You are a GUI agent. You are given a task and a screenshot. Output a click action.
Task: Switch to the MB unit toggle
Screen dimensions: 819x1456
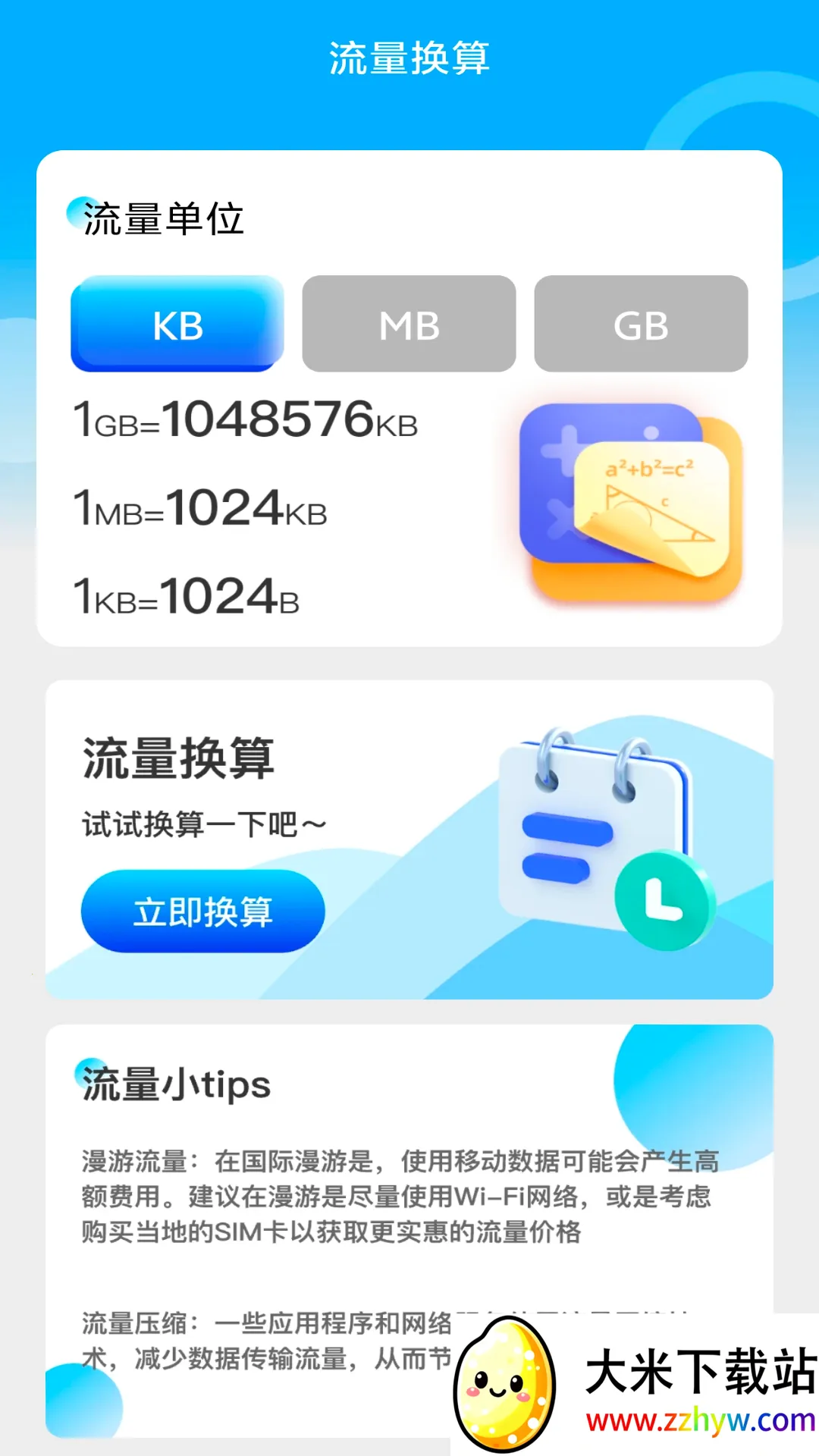coord(409,325)
